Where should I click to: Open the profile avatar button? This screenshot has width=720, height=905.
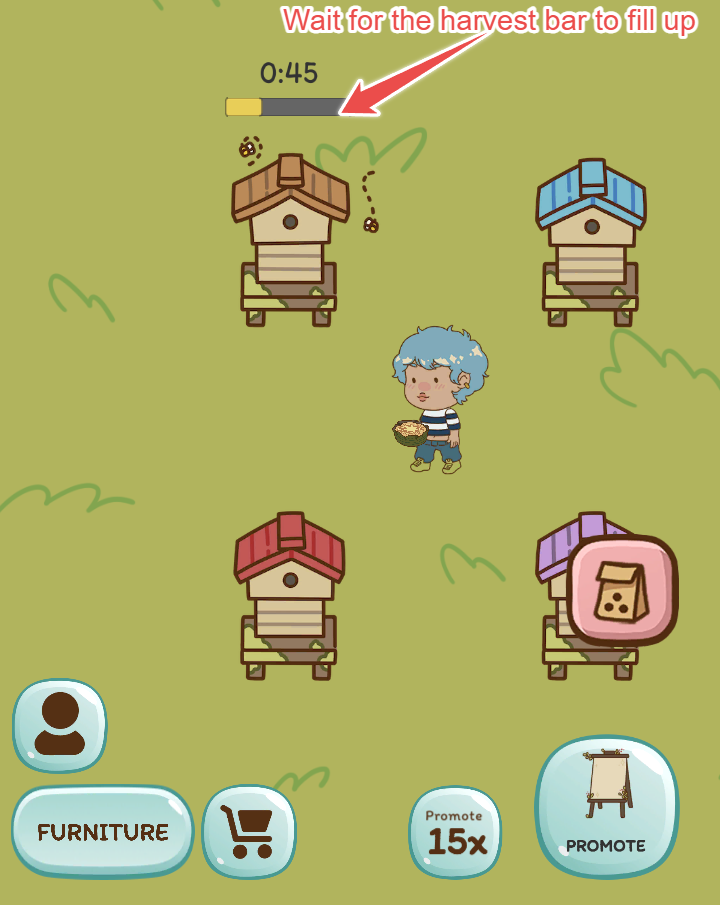59,725
